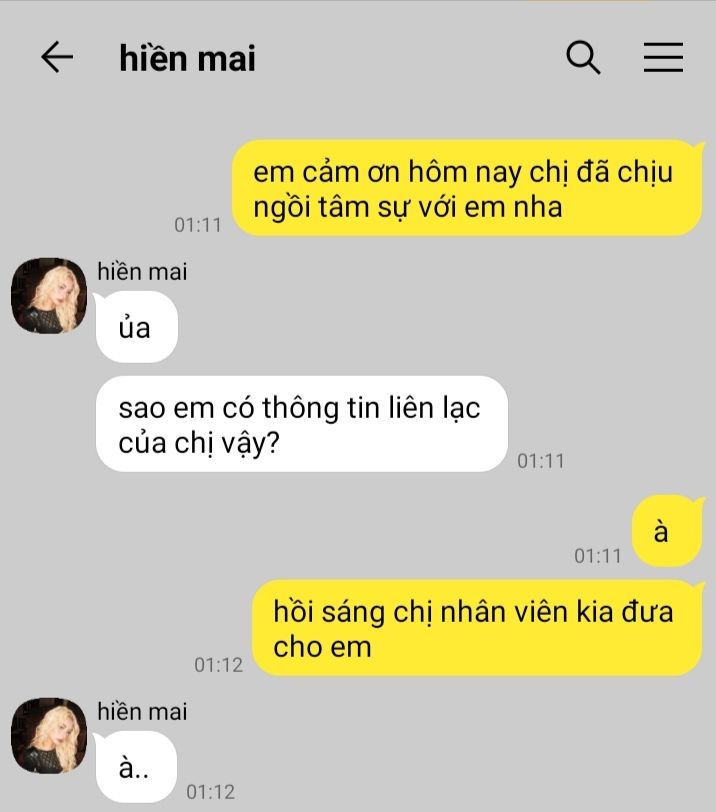Screen dimensions: 716x812
Task: Open the chat menu with three lines
Action: point(662,58)
